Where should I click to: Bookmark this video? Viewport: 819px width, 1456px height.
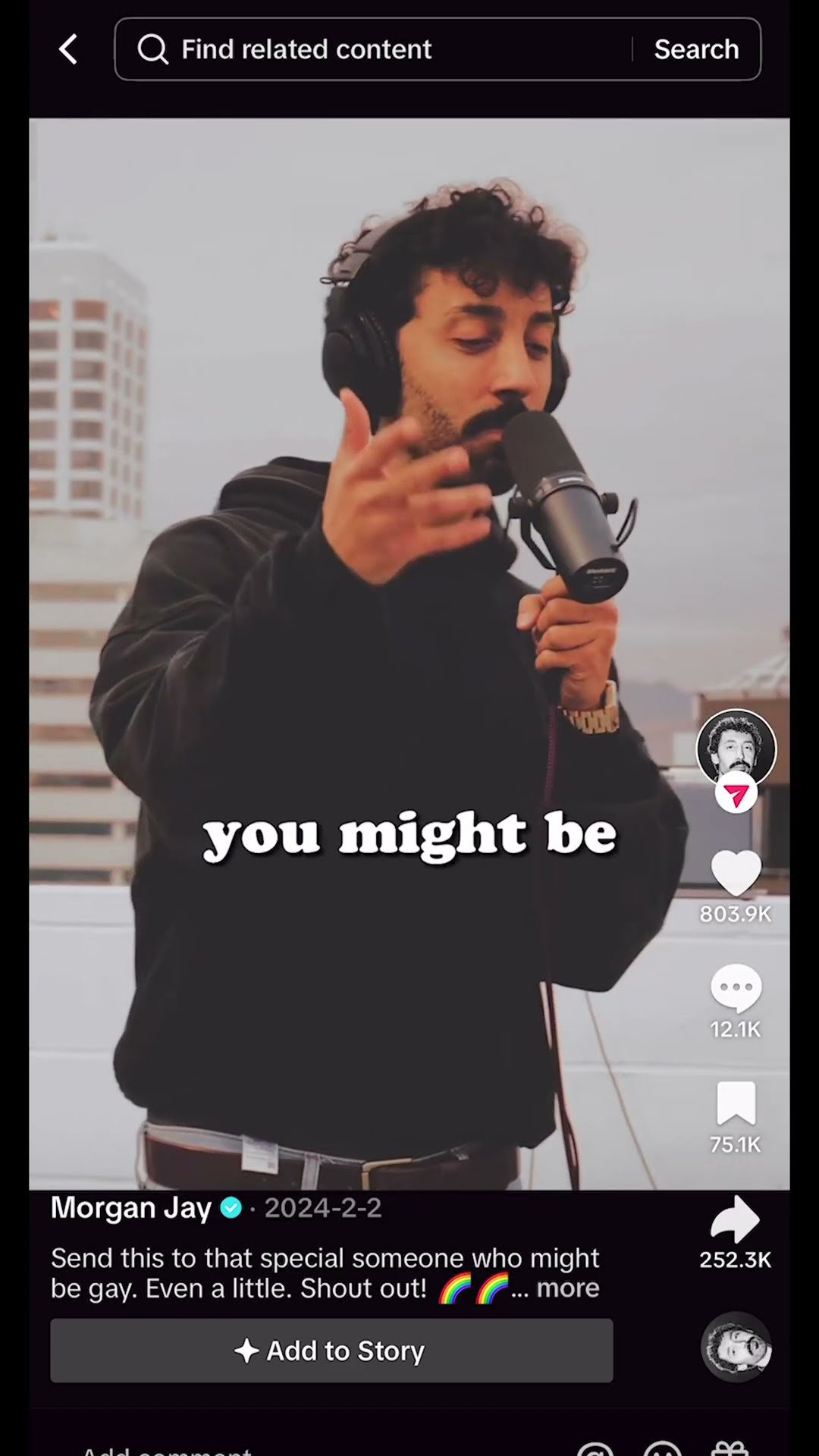tap(736, 1104)
